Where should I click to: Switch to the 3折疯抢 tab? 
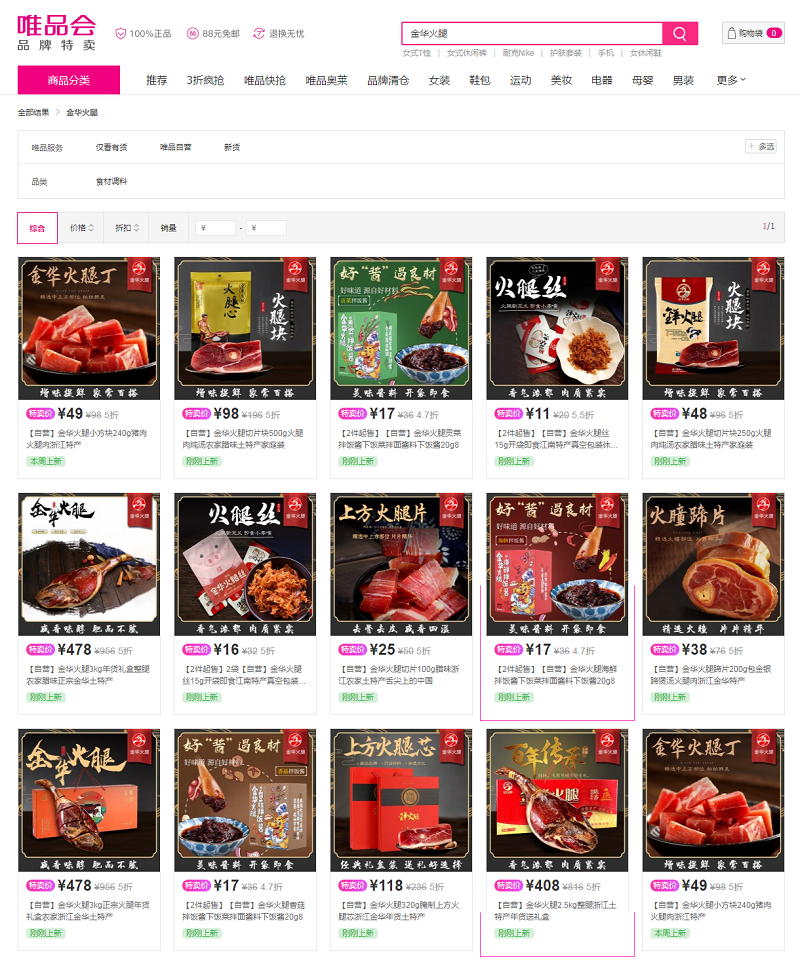tap(205, 80)
